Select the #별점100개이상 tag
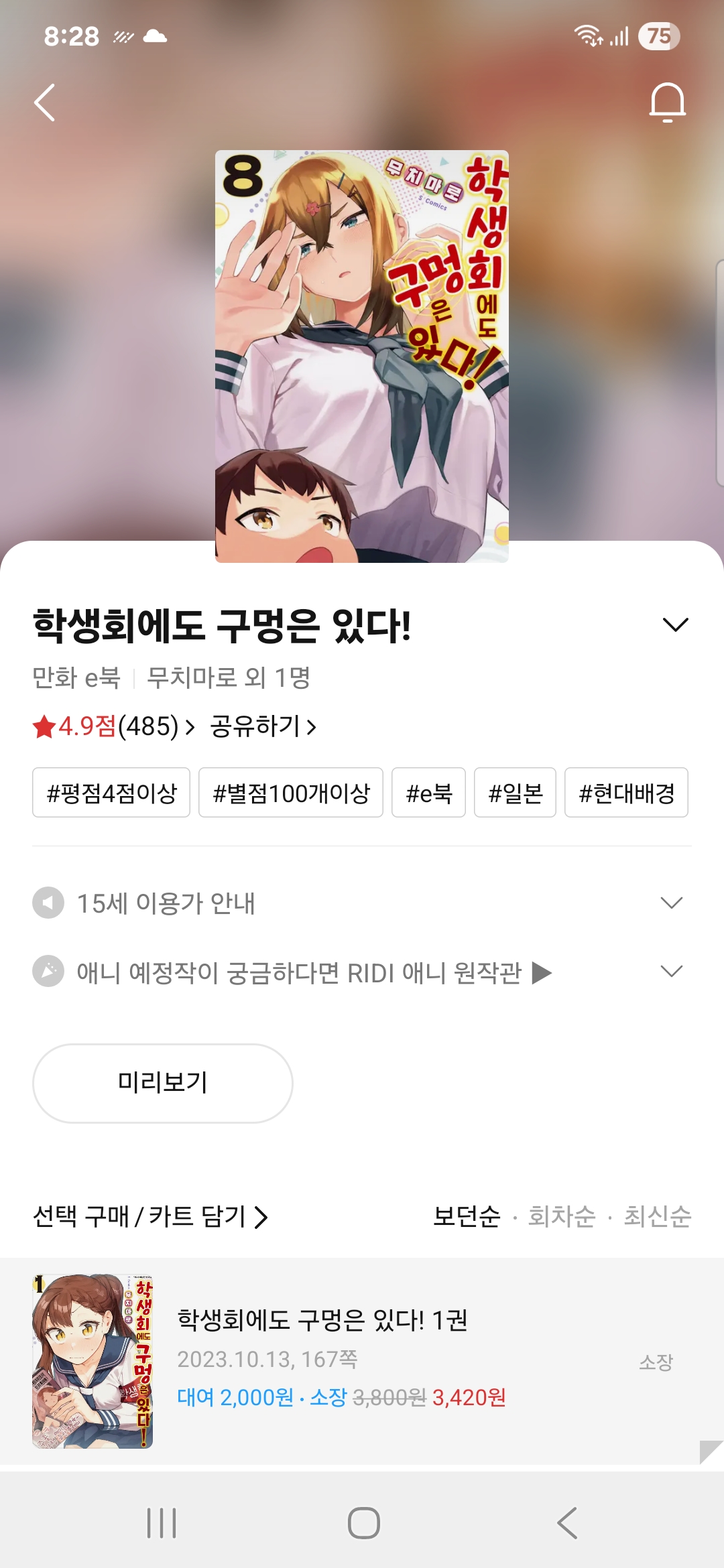The height and width of the screenshot is (1568, 724). 291,793
